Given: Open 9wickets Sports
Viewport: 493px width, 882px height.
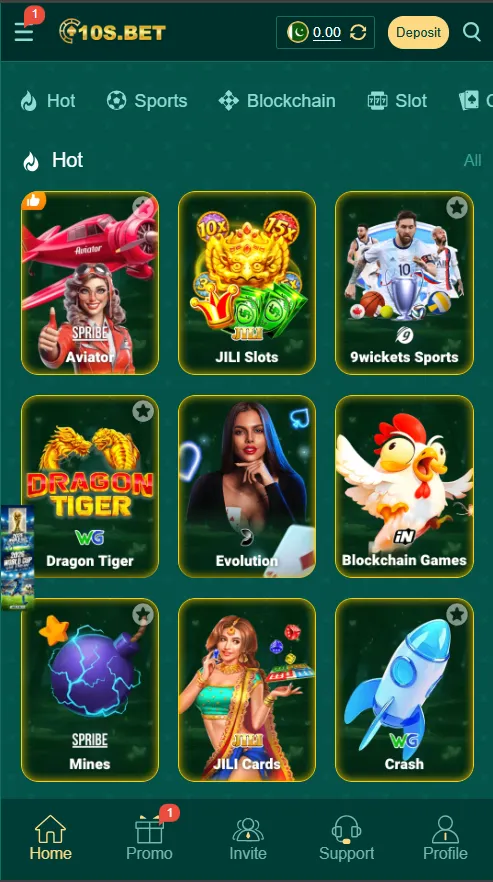Looking at the screenshot, I should (x=404, y=283).
